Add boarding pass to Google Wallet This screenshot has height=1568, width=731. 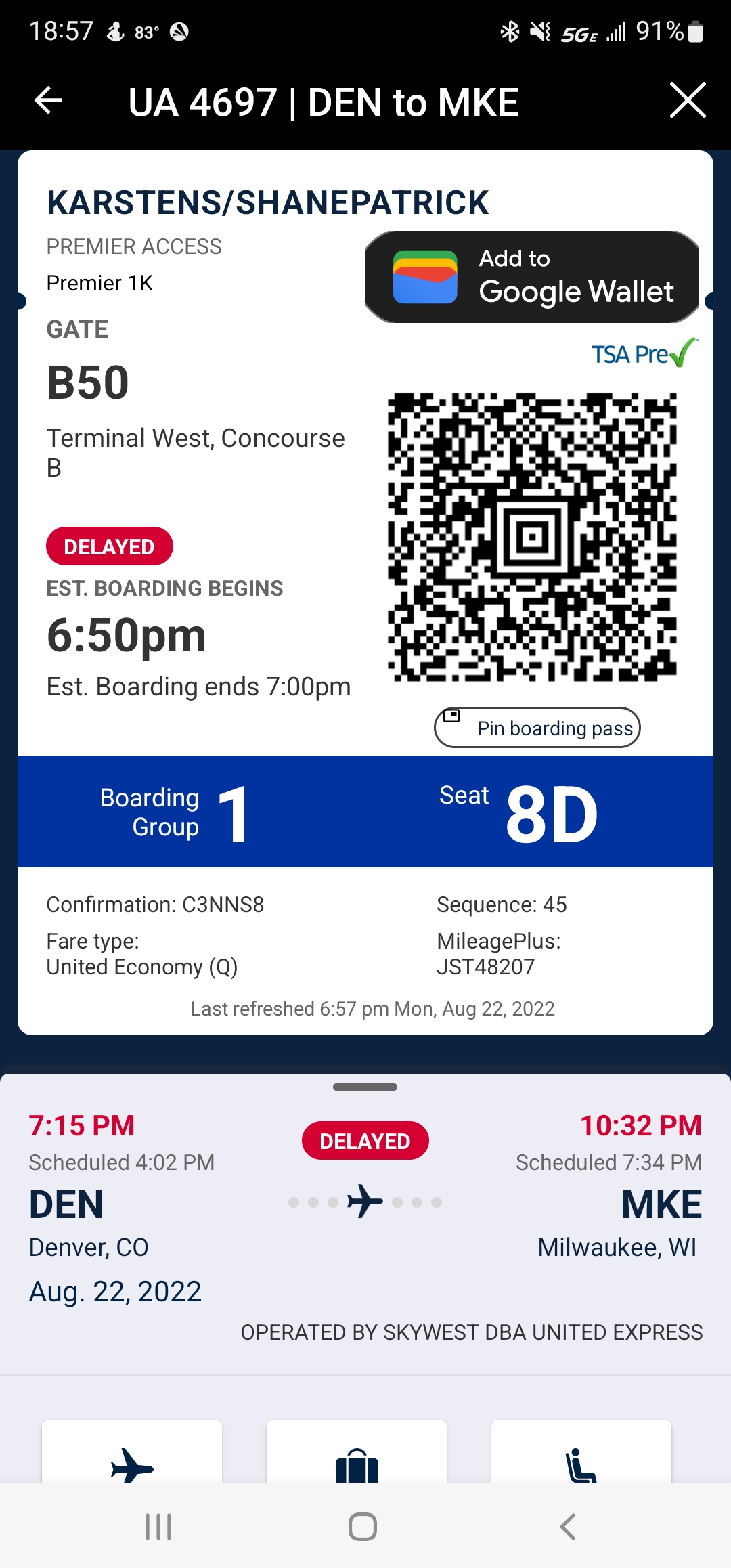point(533,278)
